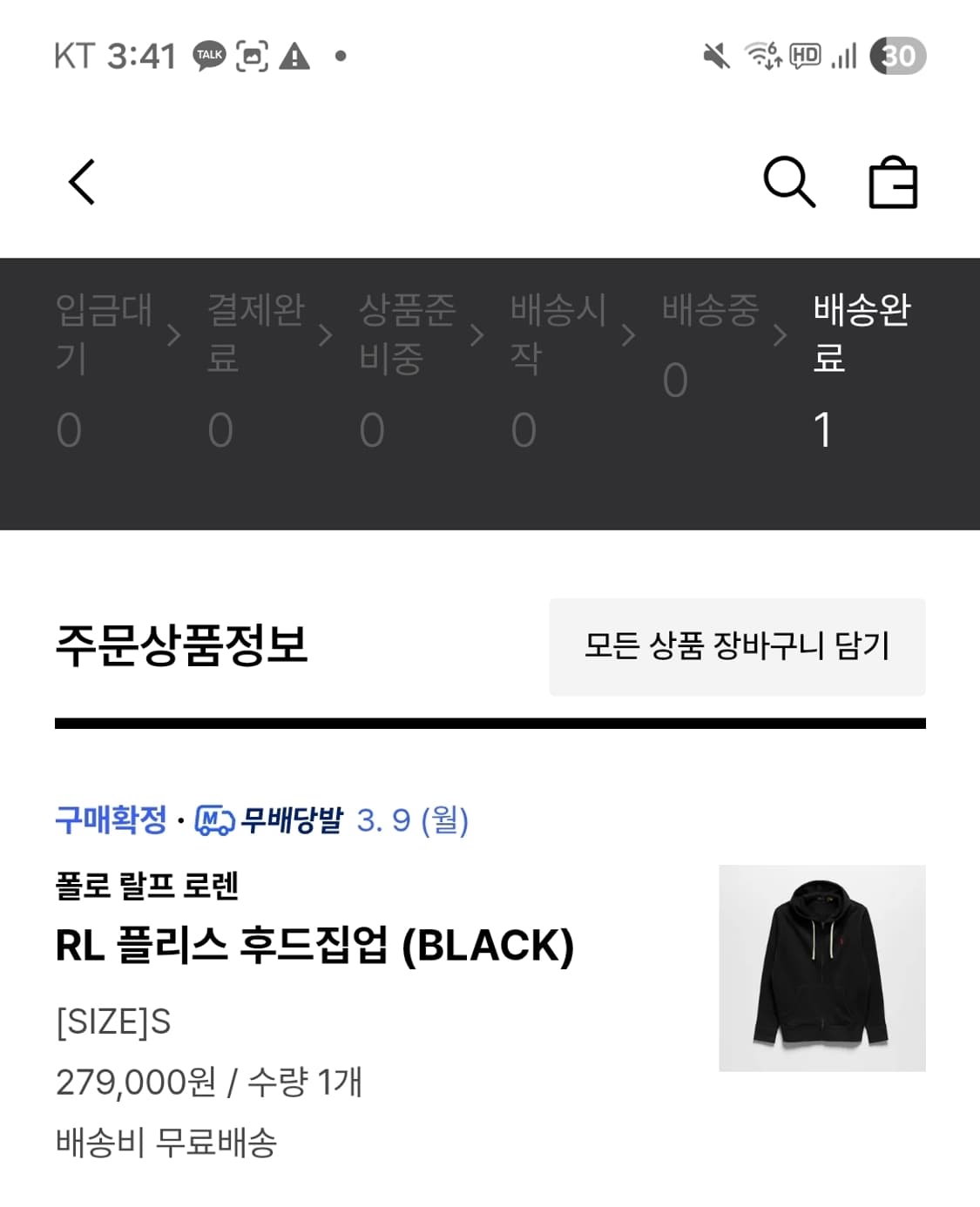This screenshot has width=980, height=1207.
Task: Select the 입금대기 status step
Action: click(x=105, y=366)
